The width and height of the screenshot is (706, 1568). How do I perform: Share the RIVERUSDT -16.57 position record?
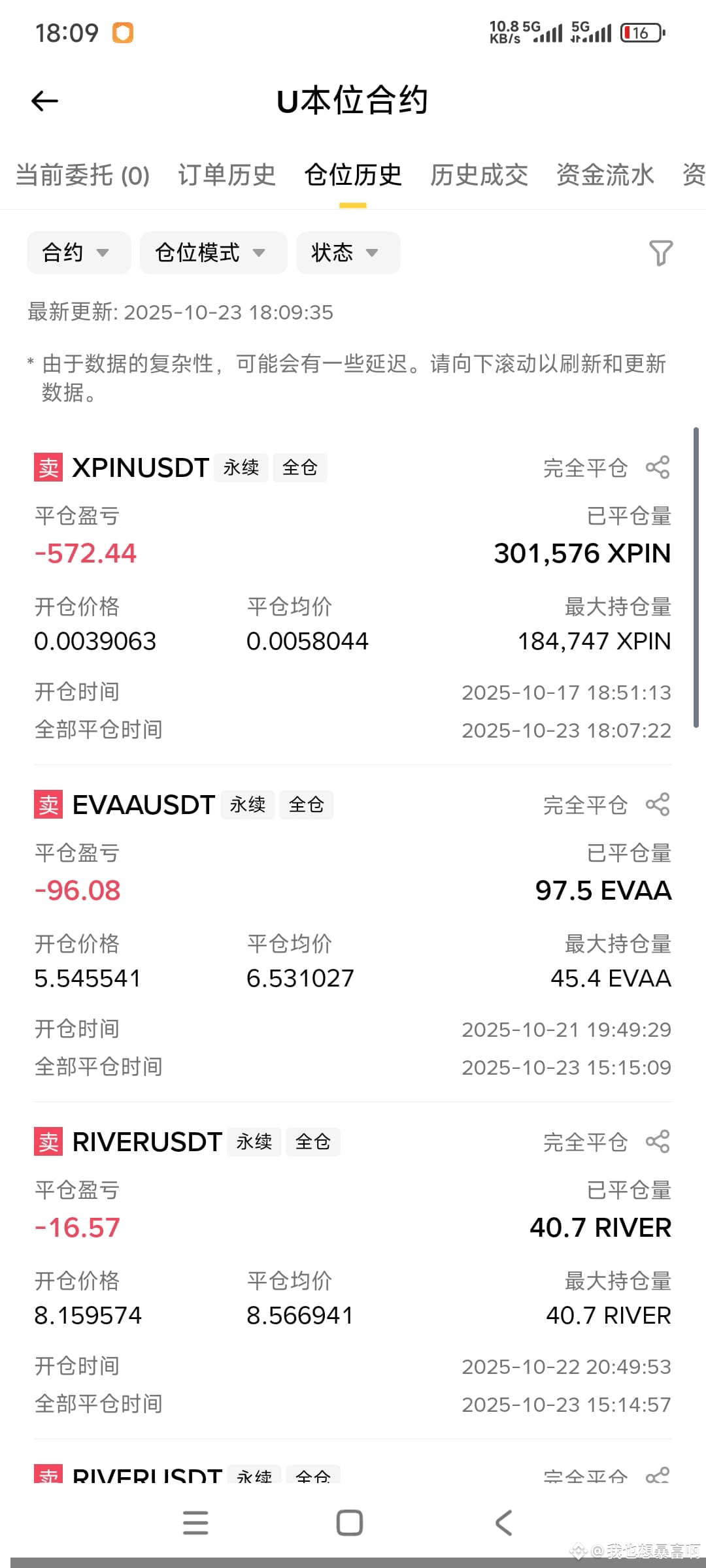coord(658,1142)
